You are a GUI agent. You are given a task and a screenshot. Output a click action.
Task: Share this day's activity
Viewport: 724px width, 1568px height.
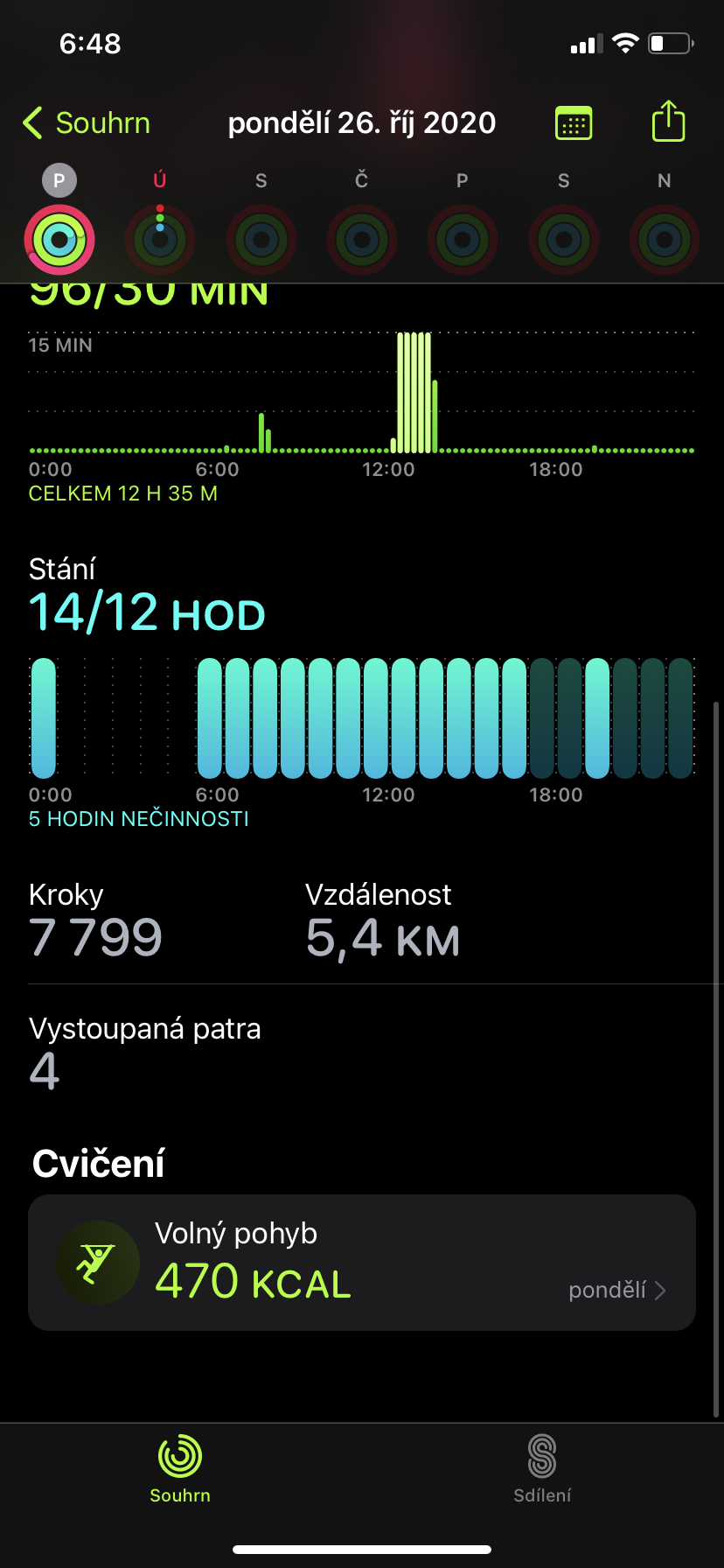click(x=669, y=122)
